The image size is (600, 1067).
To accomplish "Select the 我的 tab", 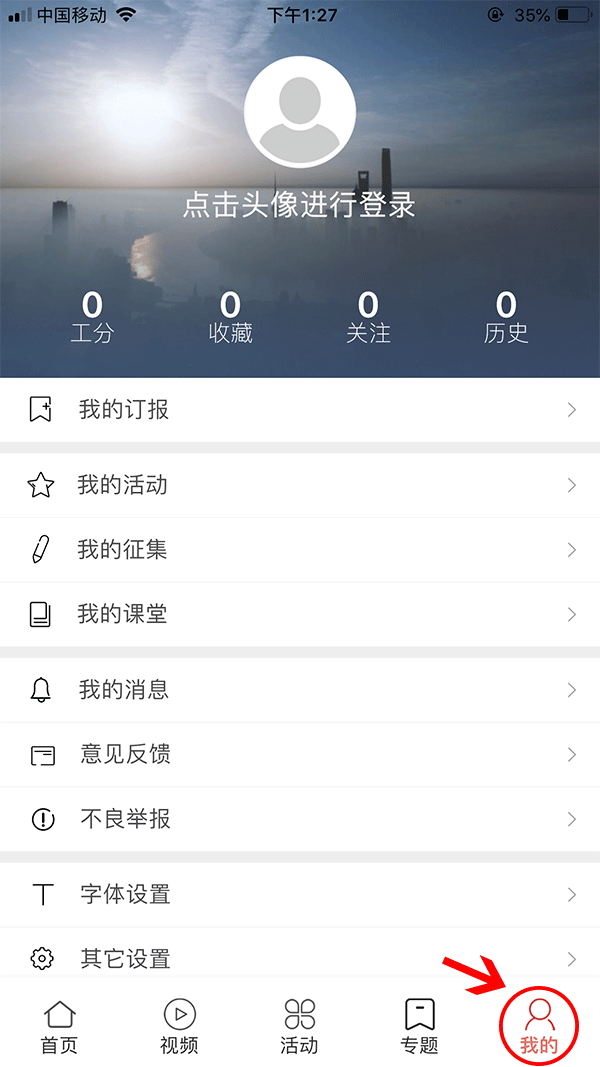I will pyautogui.click(x=539, y=1026).
